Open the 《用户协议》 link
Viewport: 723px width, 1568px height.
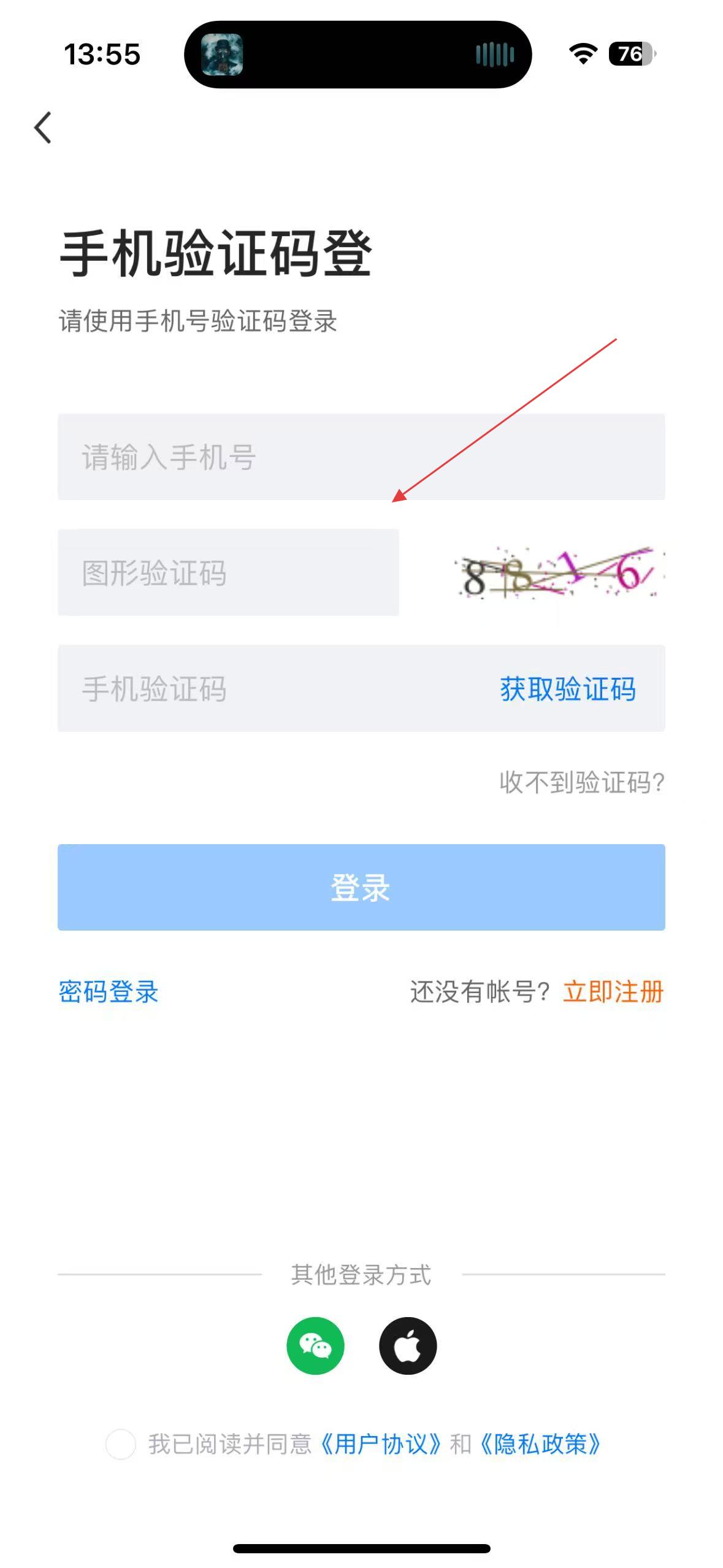(380, 1444)
